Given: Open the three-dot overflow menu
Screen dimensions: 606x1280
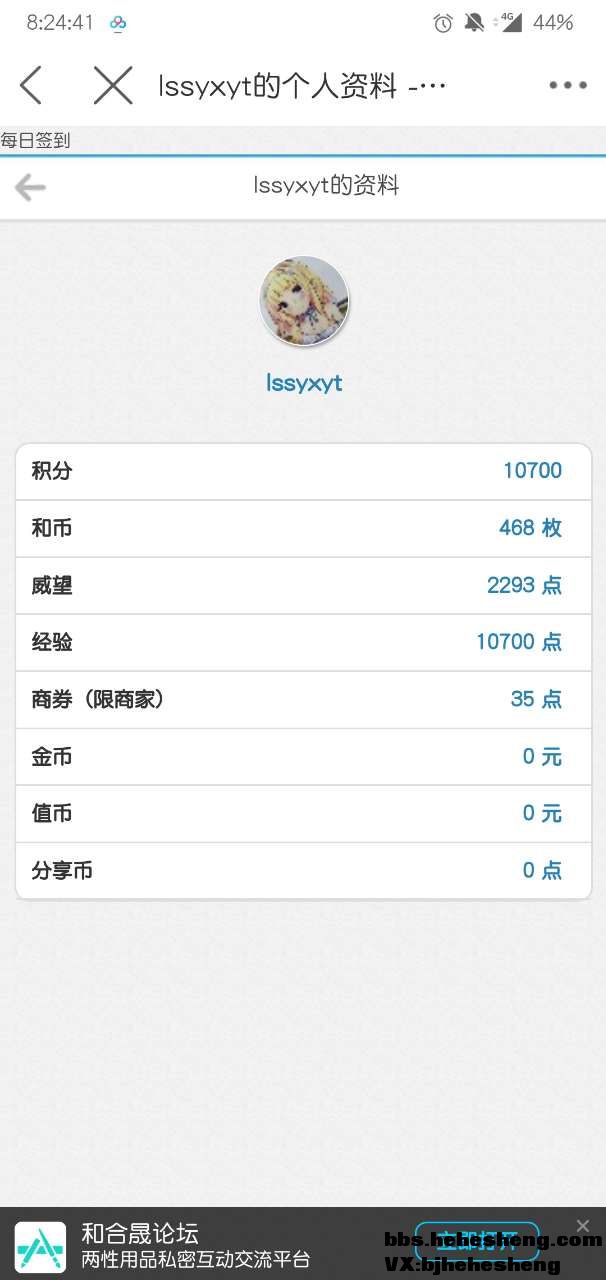Looking at the screenshot, I should click(567, 86).
